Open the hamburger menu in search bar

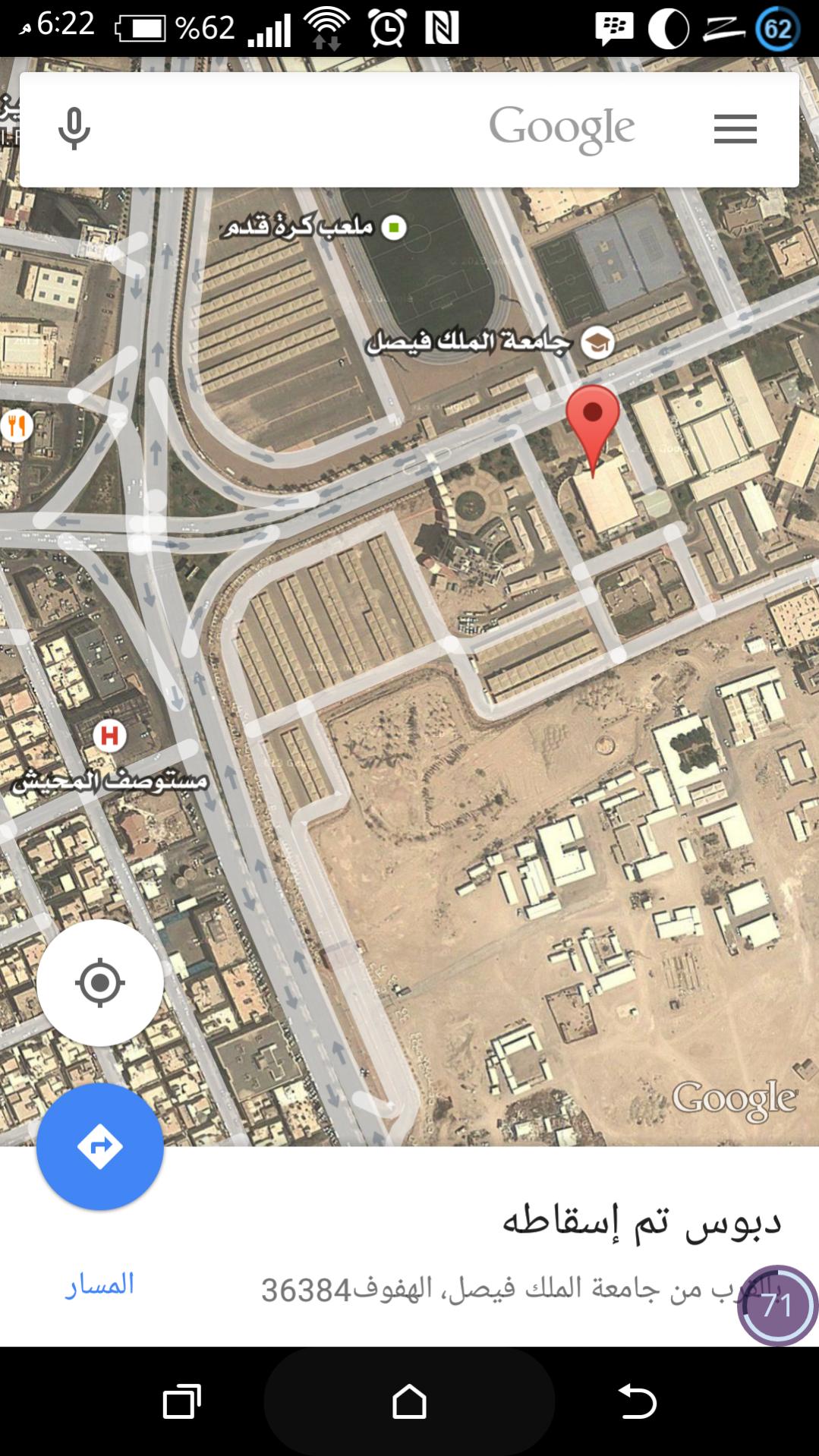coord(735,129)
